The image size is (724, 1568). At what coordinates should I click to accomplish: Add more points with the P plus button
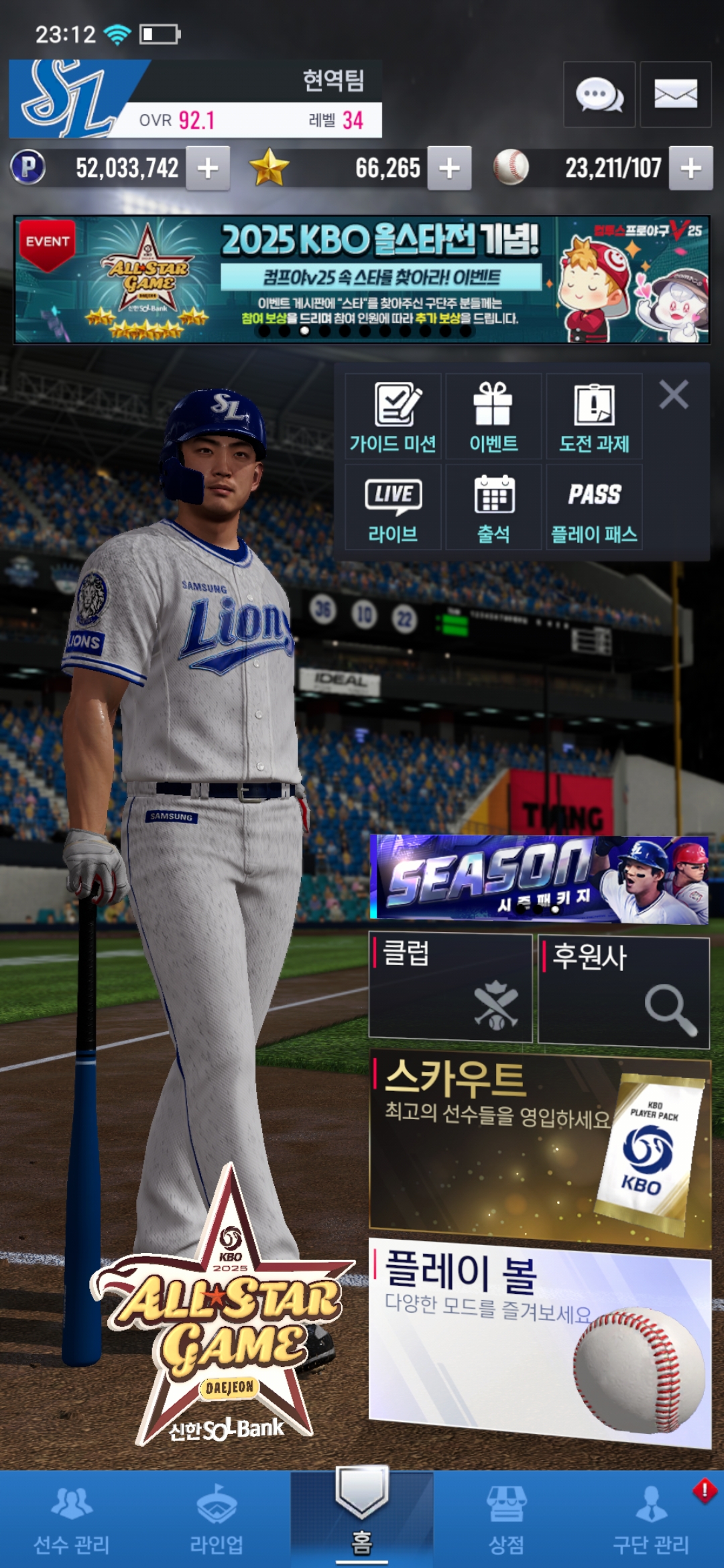(208, 168)
